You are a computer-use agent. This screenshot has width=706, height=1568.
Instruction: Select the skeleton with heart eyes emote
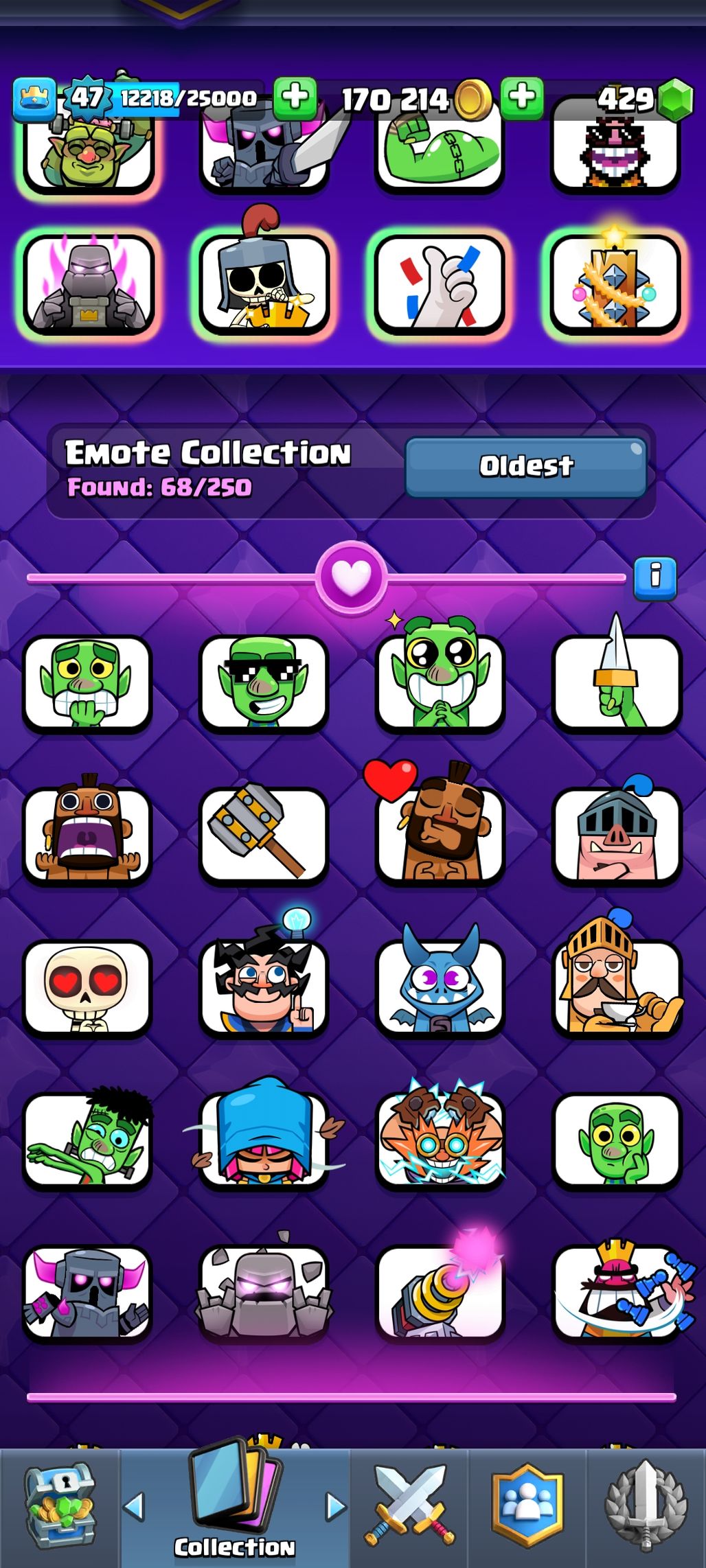point(87,987)
